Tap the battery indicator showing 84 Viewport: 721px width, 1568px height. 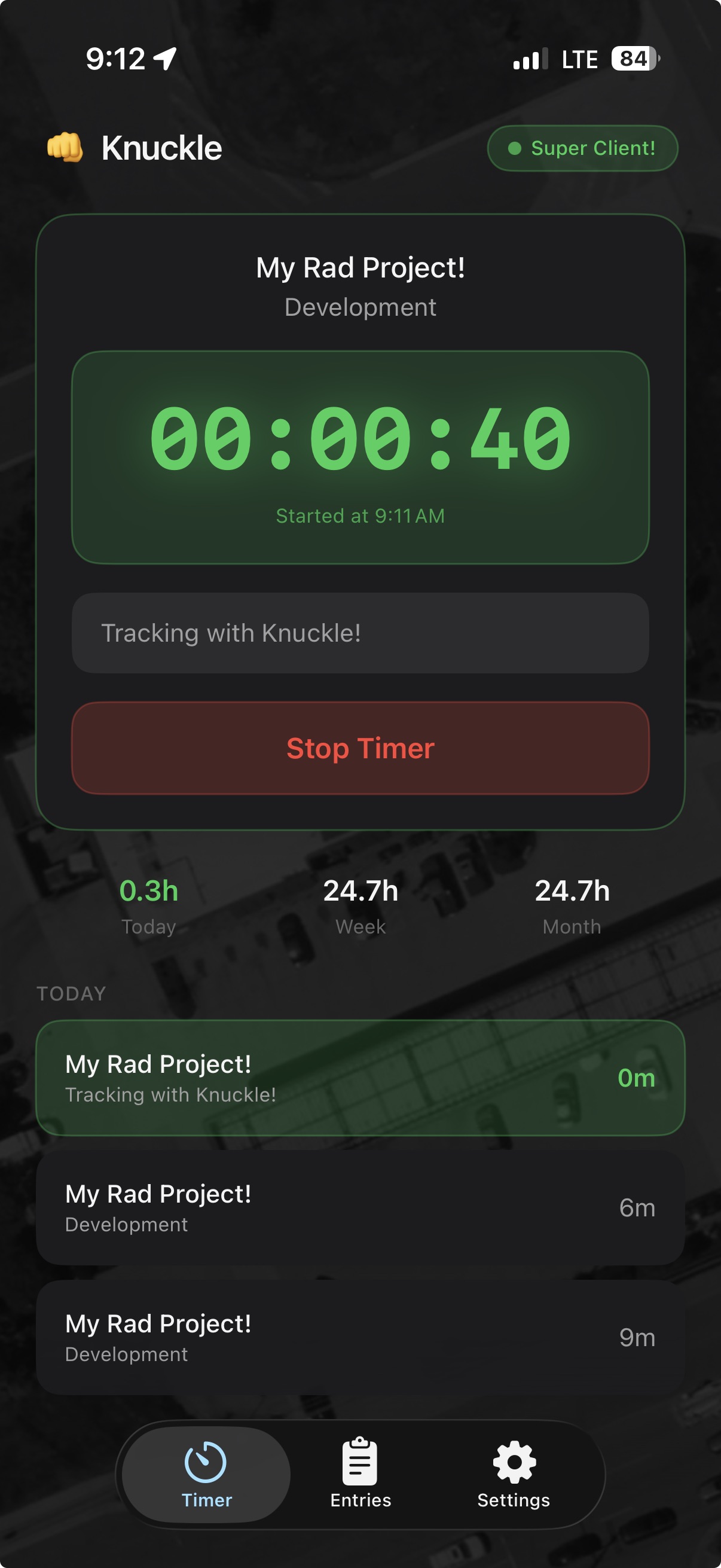click(x=631, y=59)
